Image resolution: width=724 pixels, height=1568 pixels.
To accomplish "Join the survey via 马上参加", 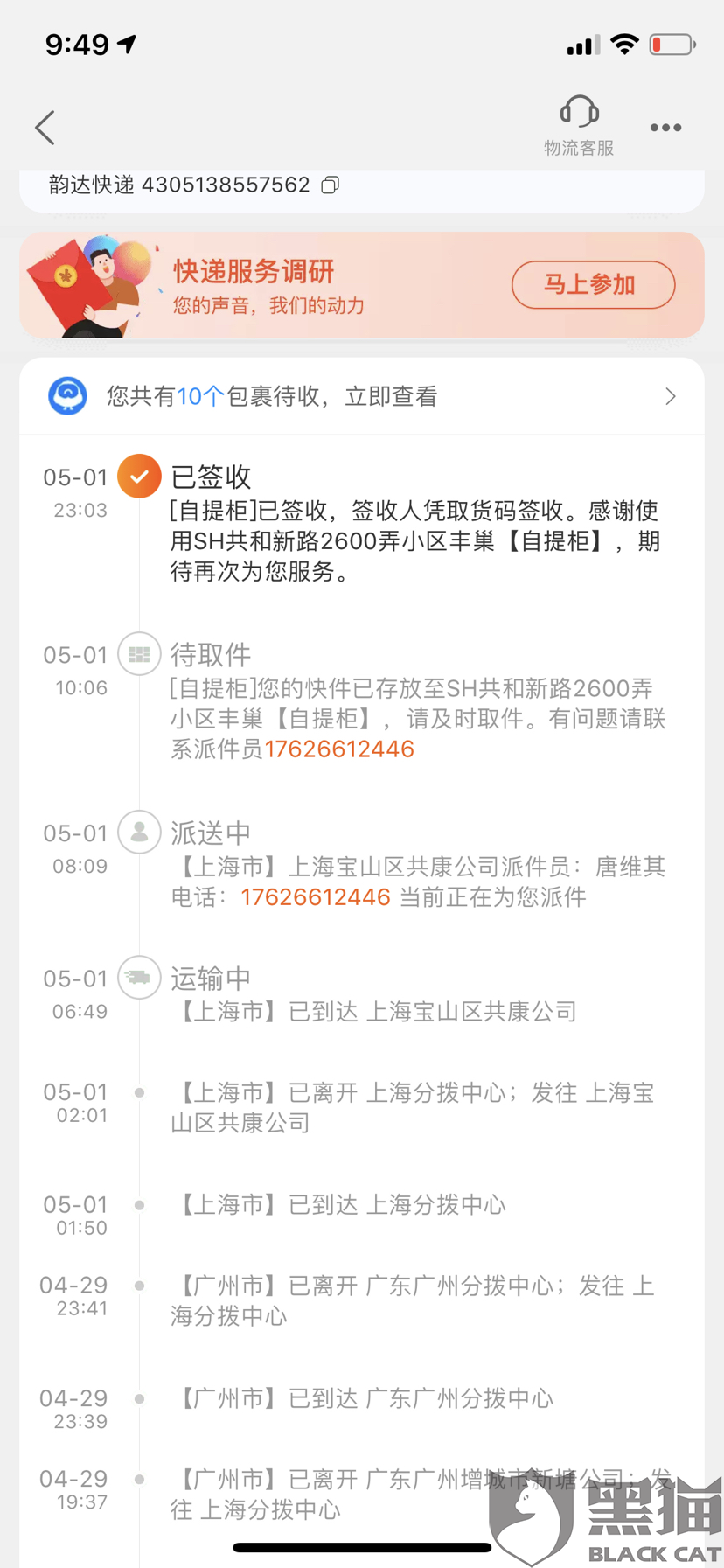I will pyautogui.click(x=593, y=285).
